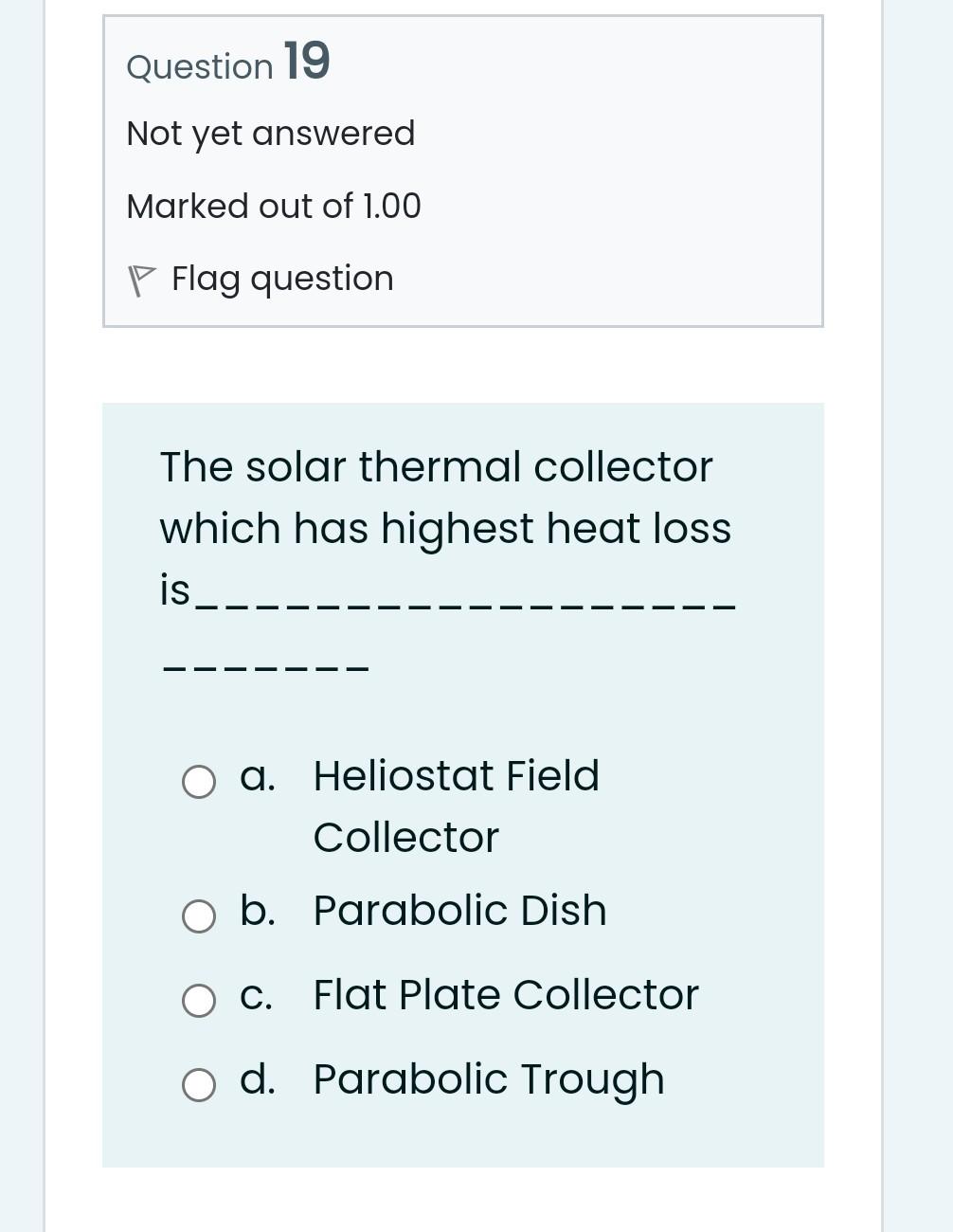Mark Parabolic Trough as the answer

199,1085
